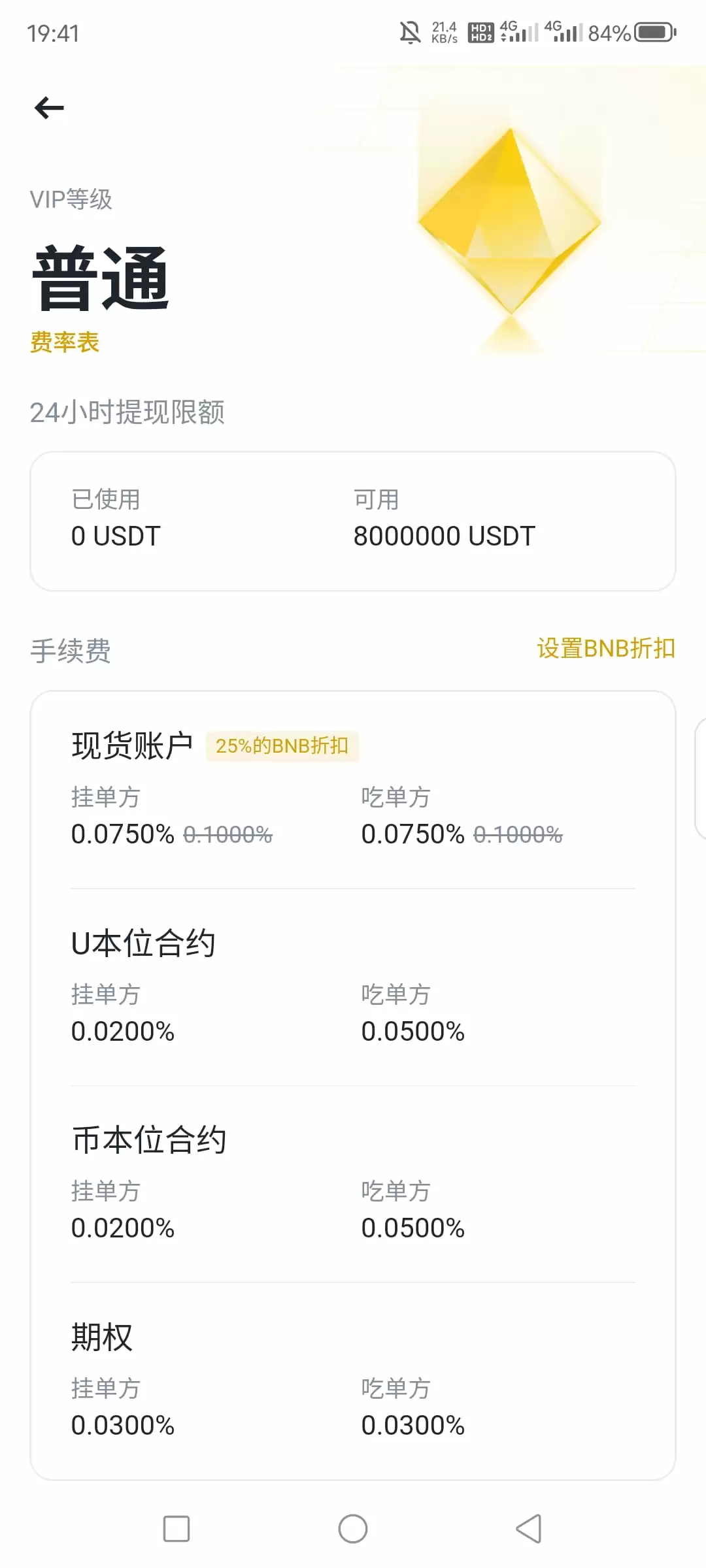
Task: Open 设置BNB折扣 to configure BNB discount
Action: [605, 649]
